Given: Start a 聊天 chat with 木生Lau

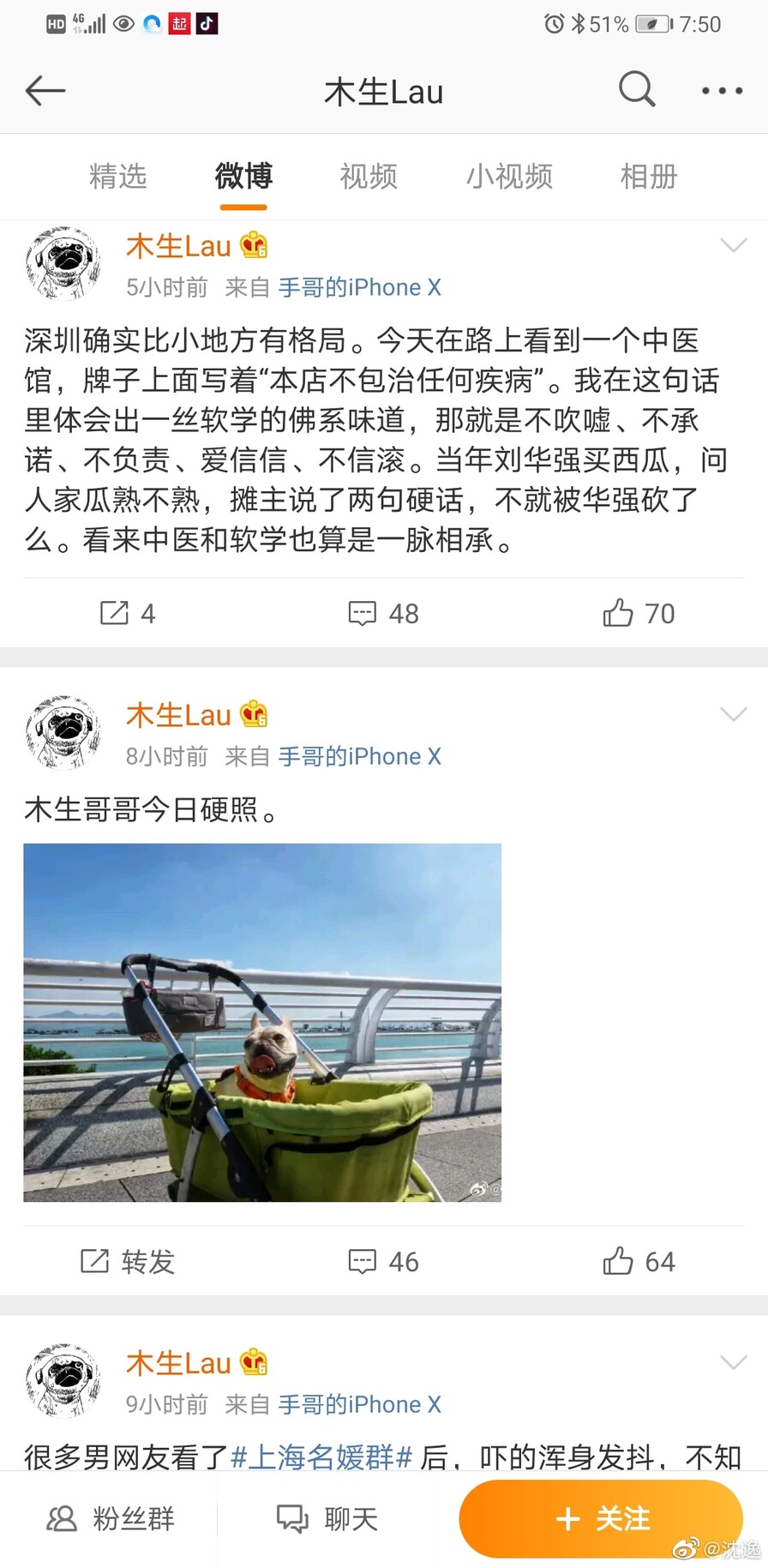Looking at the screenshot, I should pos(327,1518).
